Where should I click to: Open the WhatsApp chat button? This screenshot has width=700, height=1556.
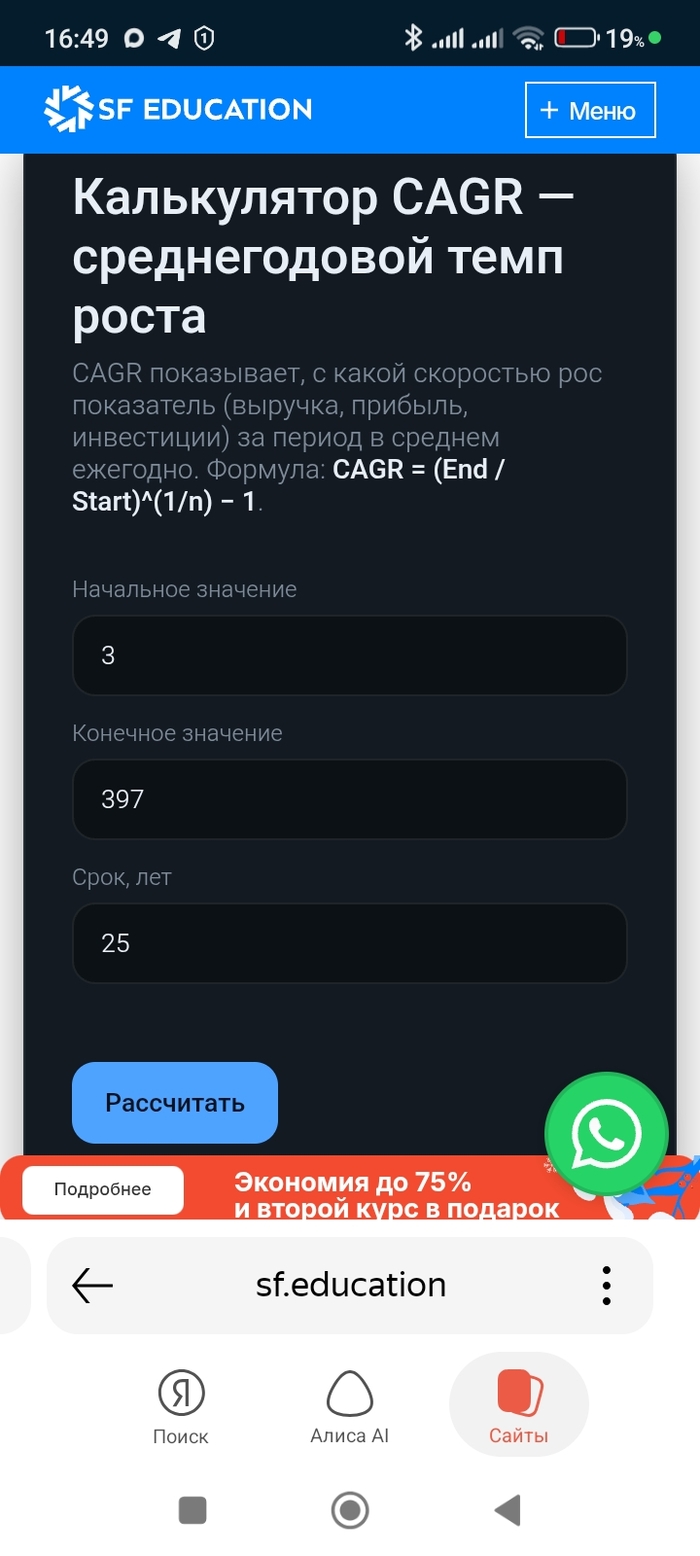tap(605, 1134)
